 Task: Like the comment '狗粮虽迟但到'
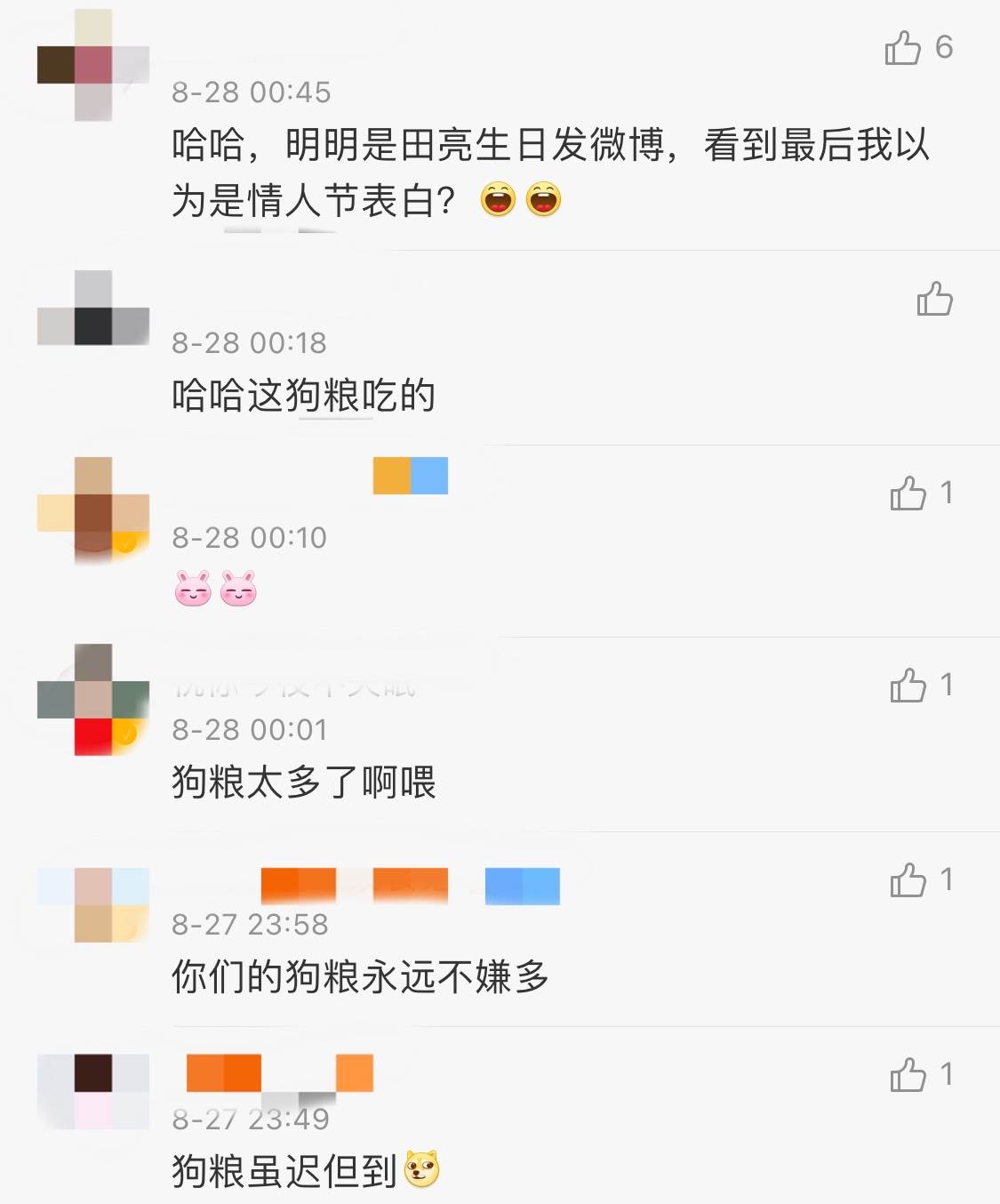point(908,1075)
